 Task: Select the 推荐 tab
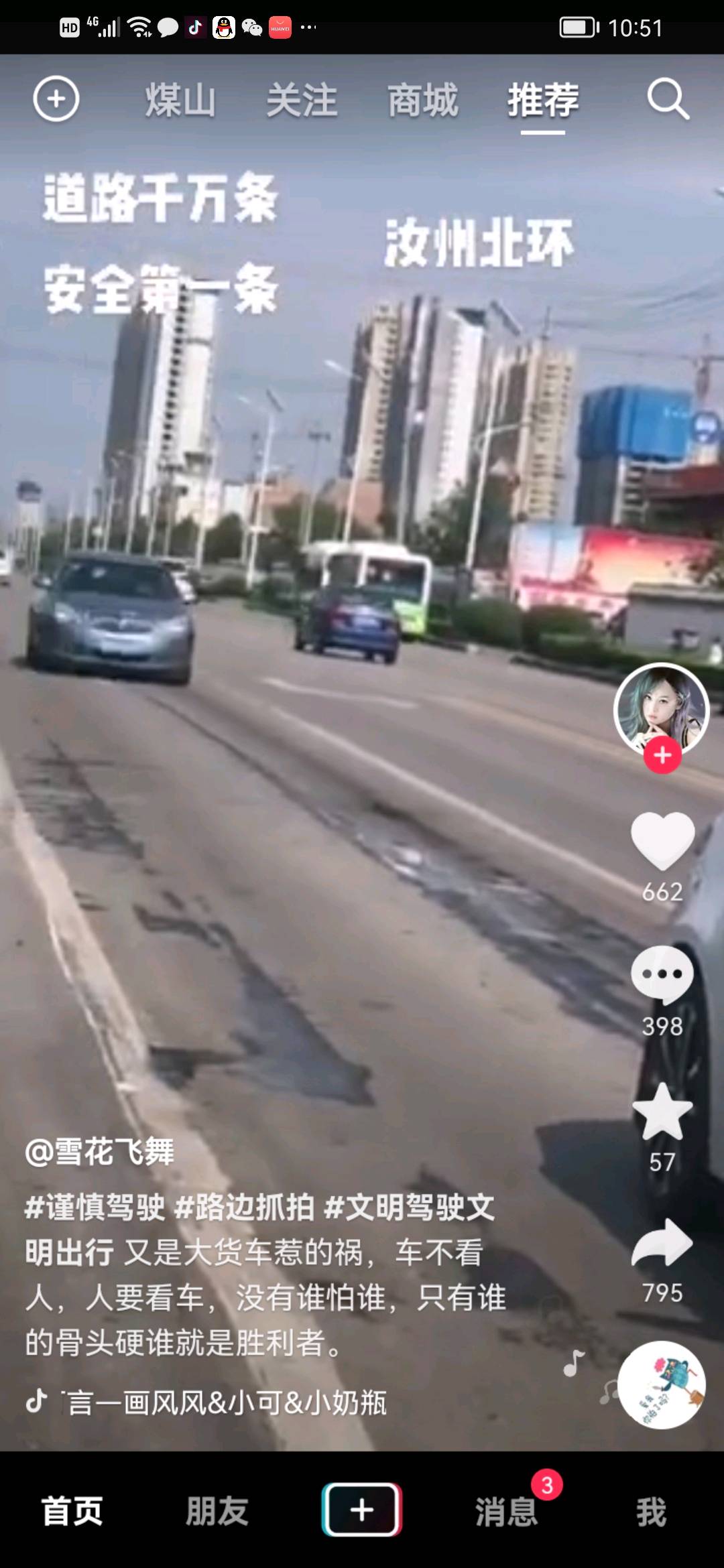click(543, 101)
